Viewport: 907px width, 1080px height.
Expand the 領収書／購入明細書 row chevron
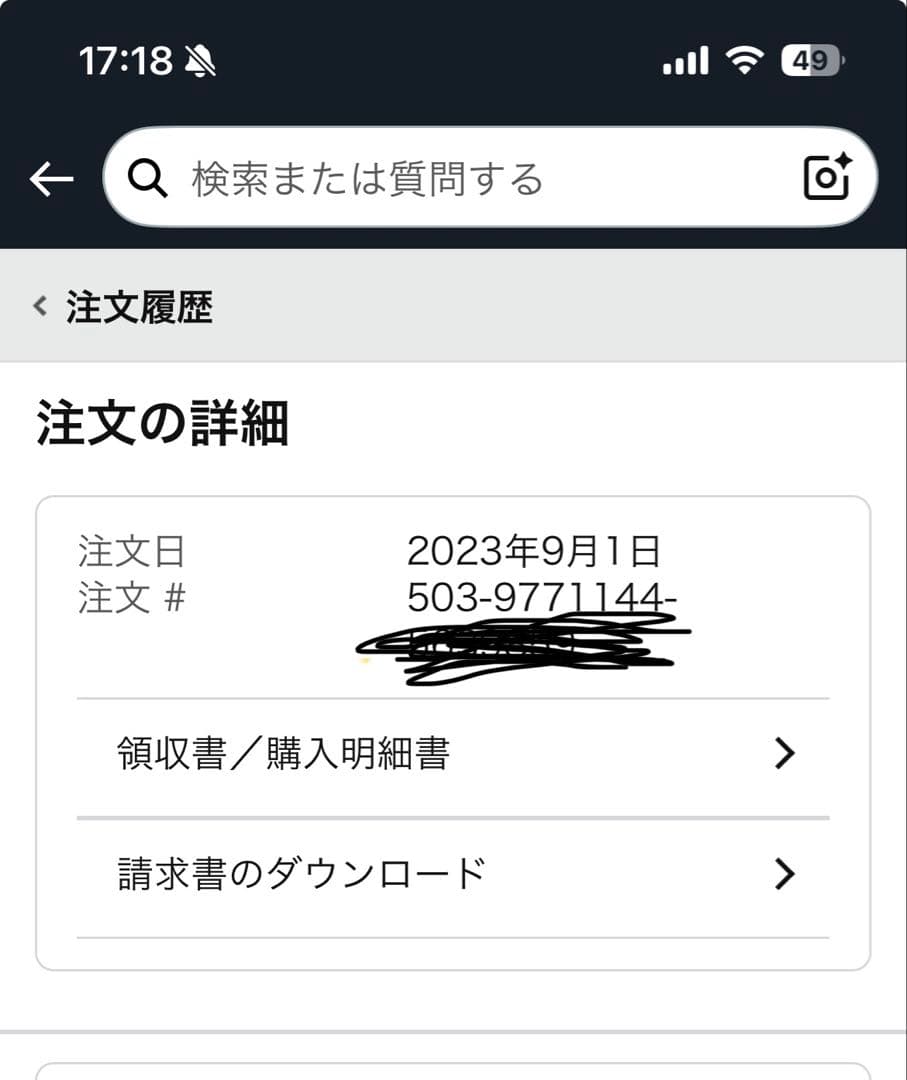click(x=787, y=754)
